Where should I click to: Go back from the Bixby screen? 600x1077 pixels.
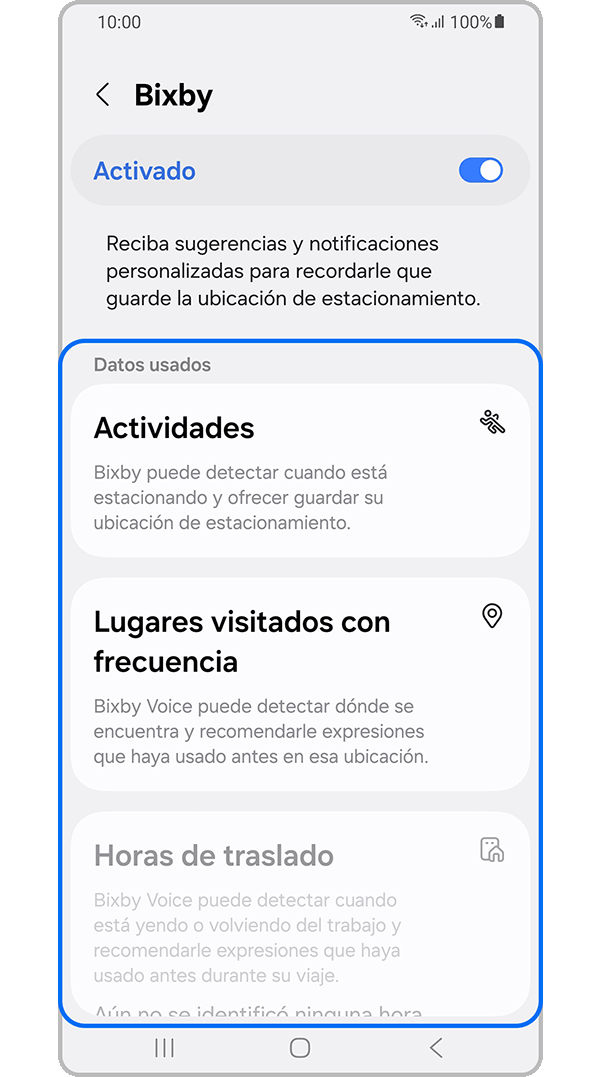[x=103, y=95]
